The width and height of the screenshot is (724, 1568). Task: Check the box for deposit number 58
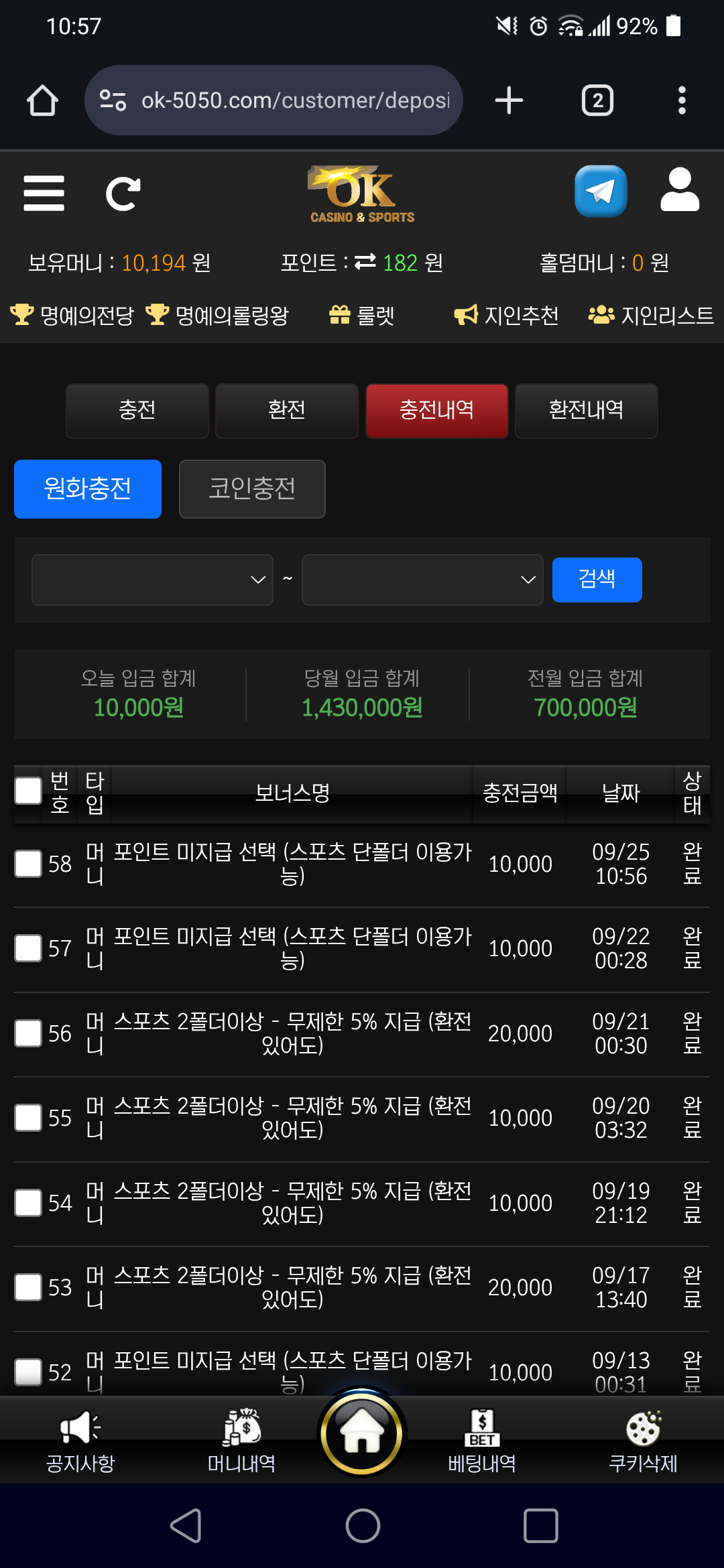pyautogui.click(x=28, y=864)
